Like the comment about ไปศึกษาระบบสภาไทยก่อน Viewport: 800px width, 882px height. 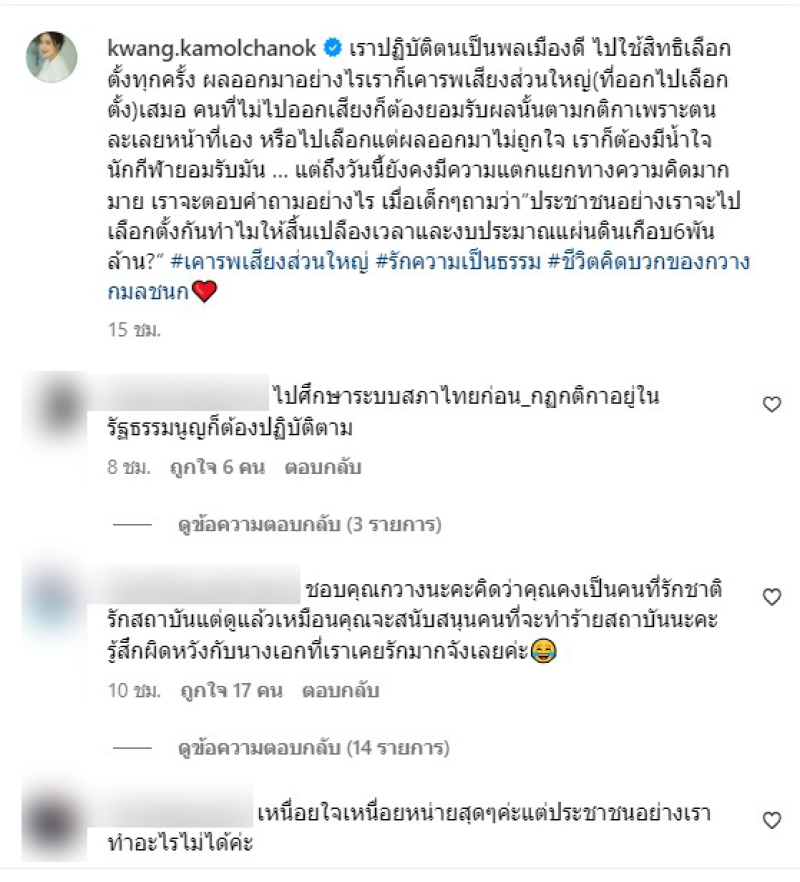[771, 404]
